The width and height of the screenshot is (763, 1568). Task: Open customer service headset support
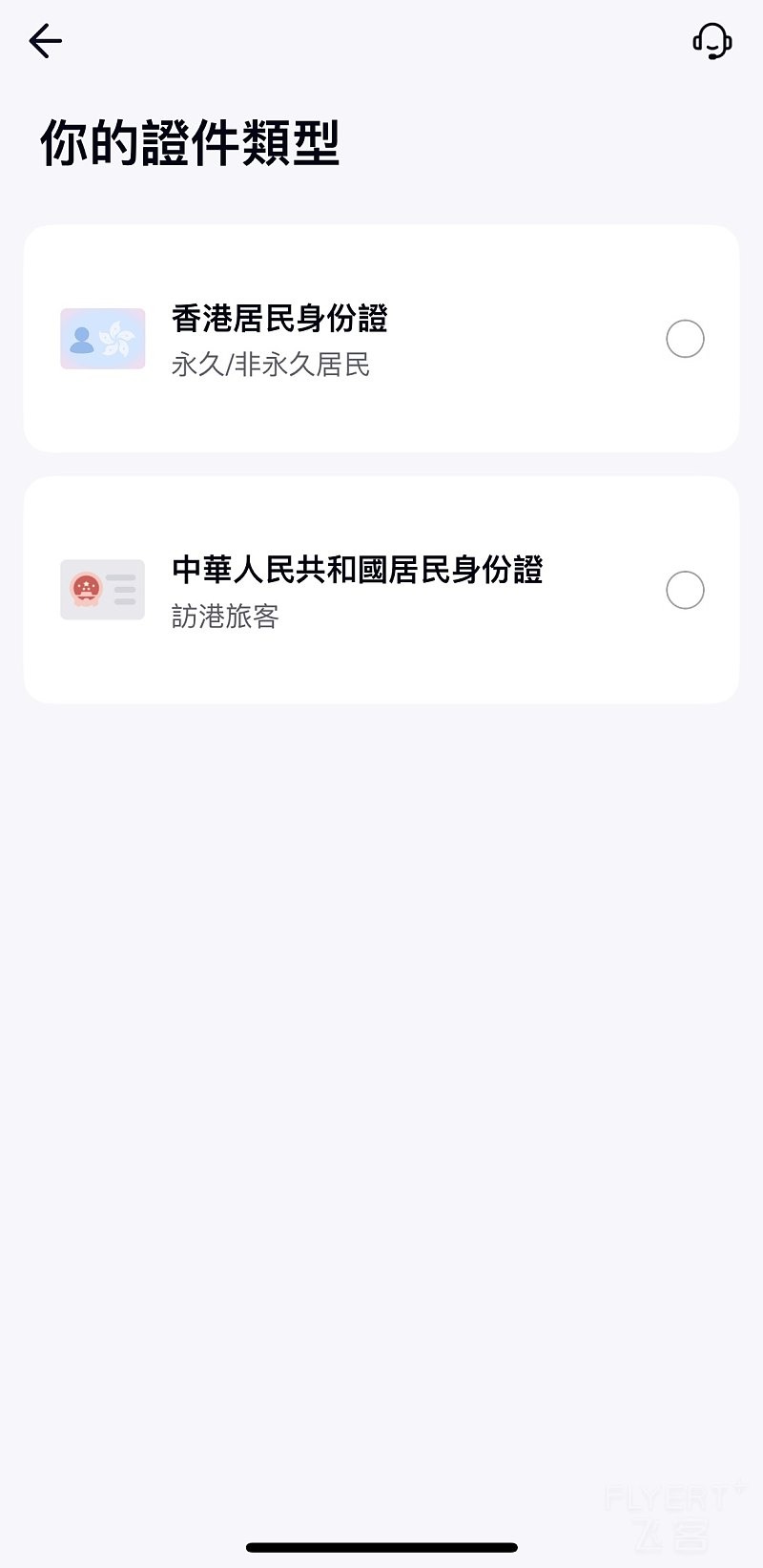tap(711, 41)
